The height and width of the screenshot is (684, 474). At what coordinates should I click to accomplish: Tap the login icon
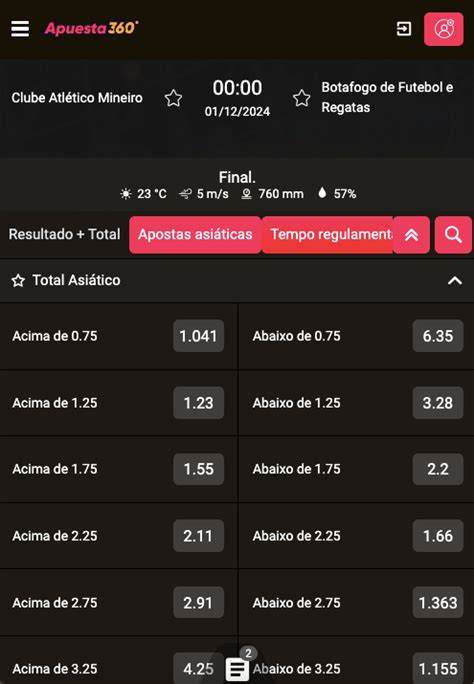coord(404,29)
